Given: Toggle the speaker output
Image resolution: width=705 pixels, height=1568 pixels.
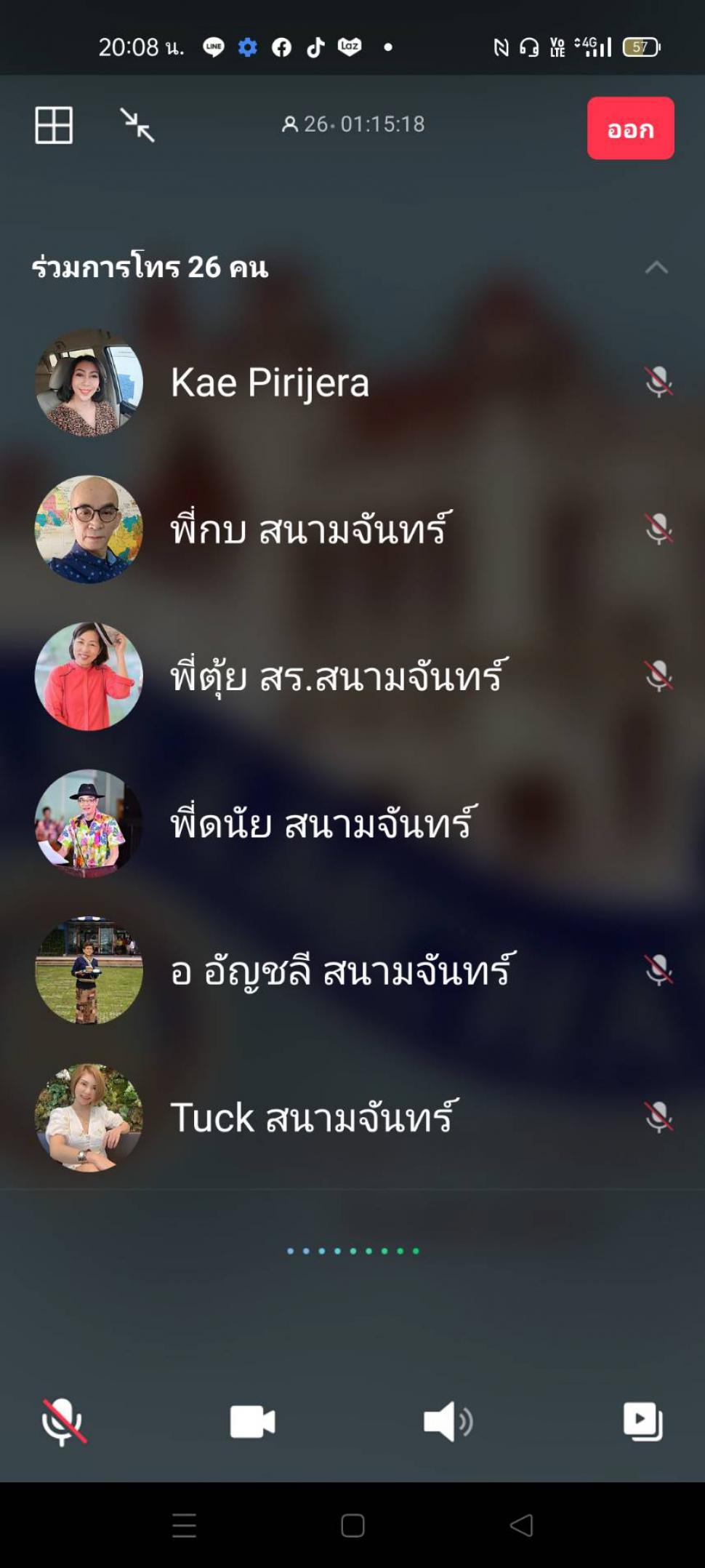Looking at the screenshot, I should tap(448, 1422).
